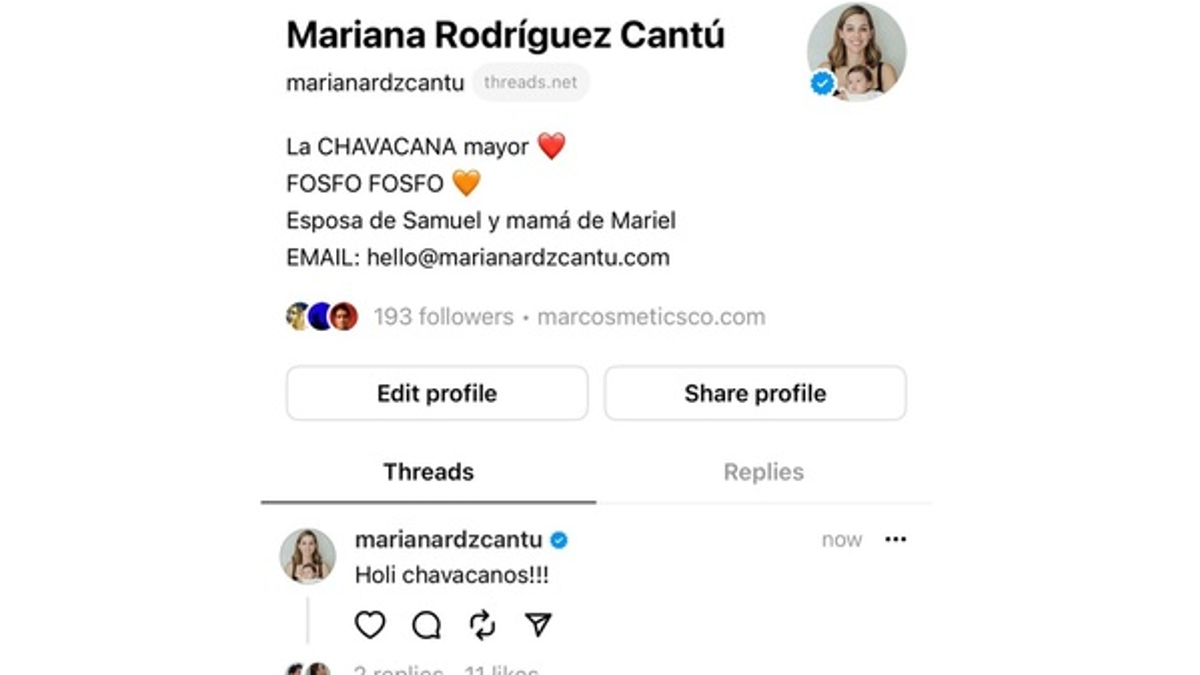Switch to the Replies tab
1200x675 pixels.
pos(763,472)
